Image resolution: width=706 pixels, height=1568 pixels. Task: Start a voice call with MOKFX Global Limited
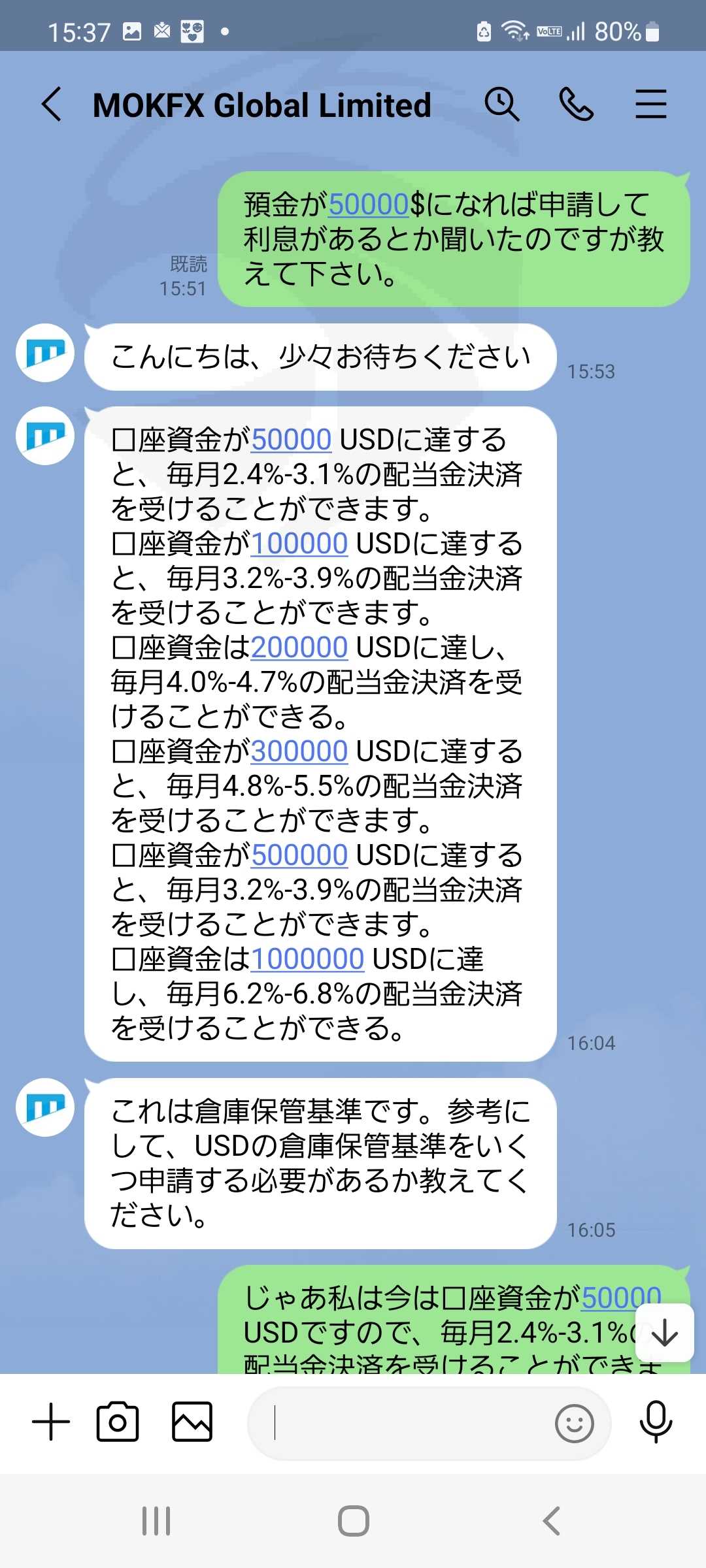[576, 105]
